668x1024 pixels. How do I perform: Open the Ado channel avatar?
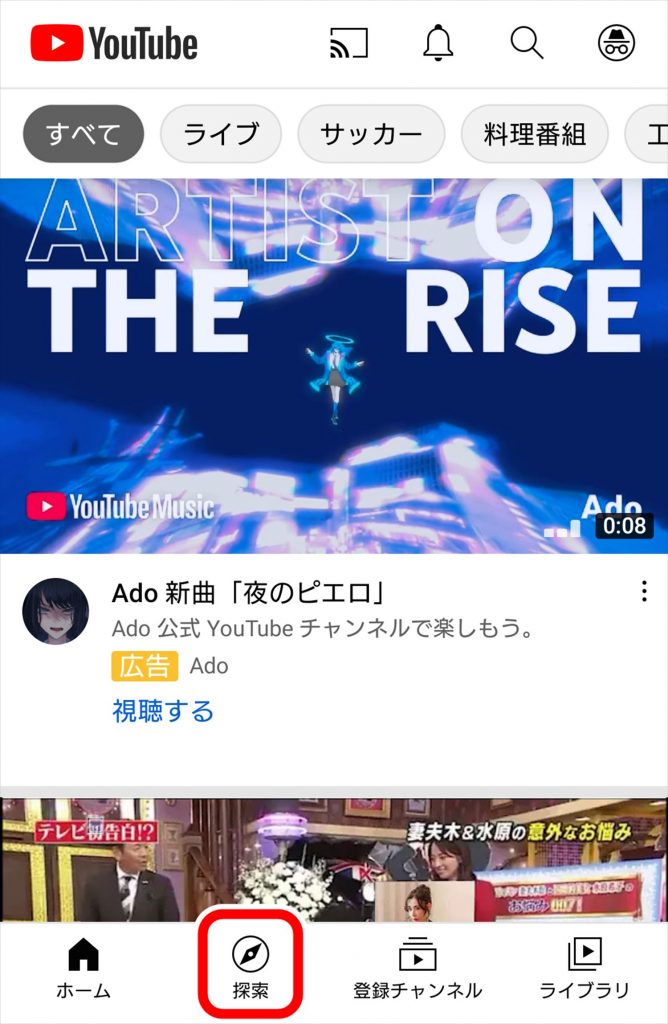click(x=55, y=611)
